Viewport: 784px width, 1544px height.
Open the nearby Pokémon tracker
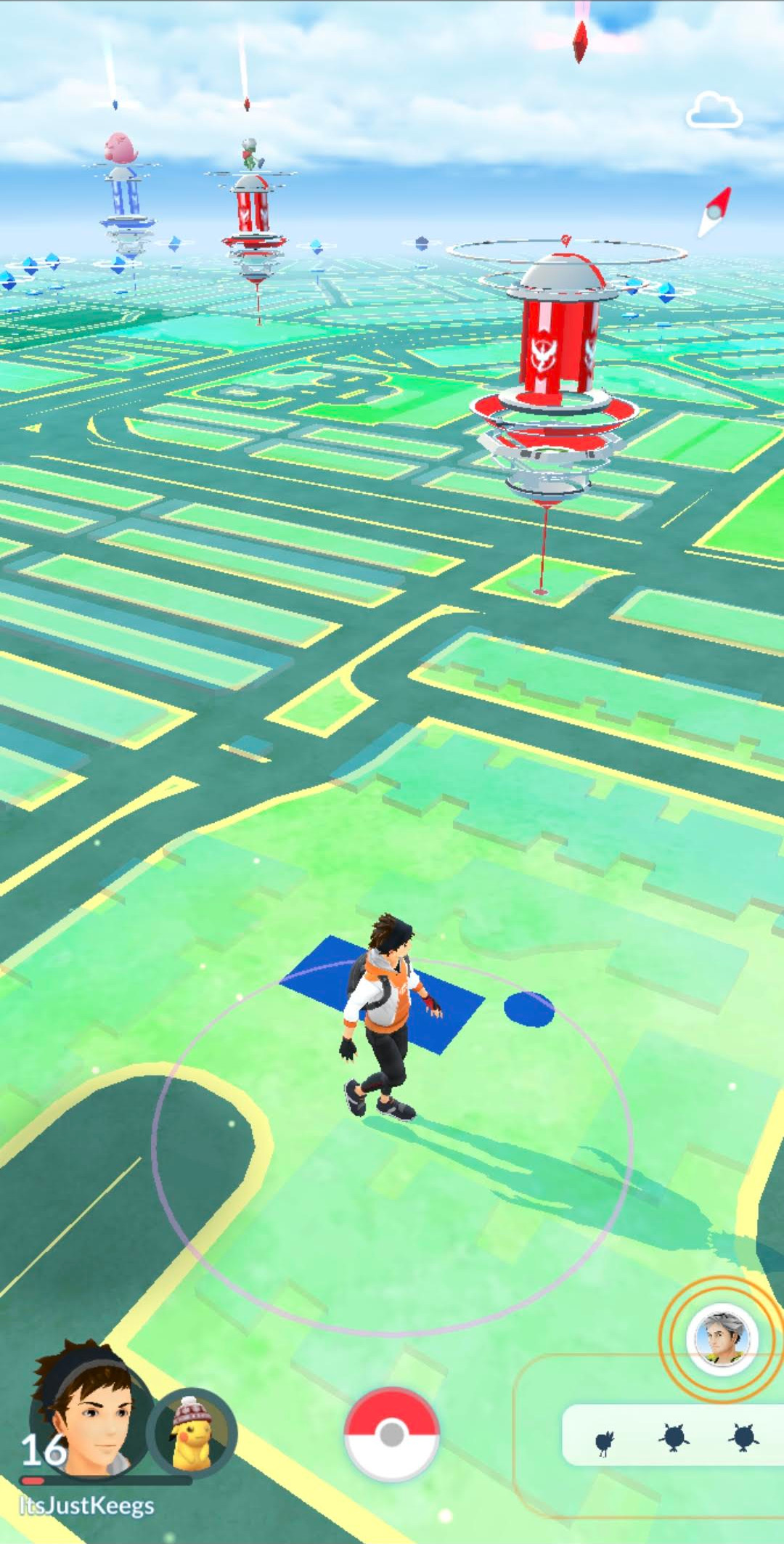pyautogui.click(x=673, y=1434)
